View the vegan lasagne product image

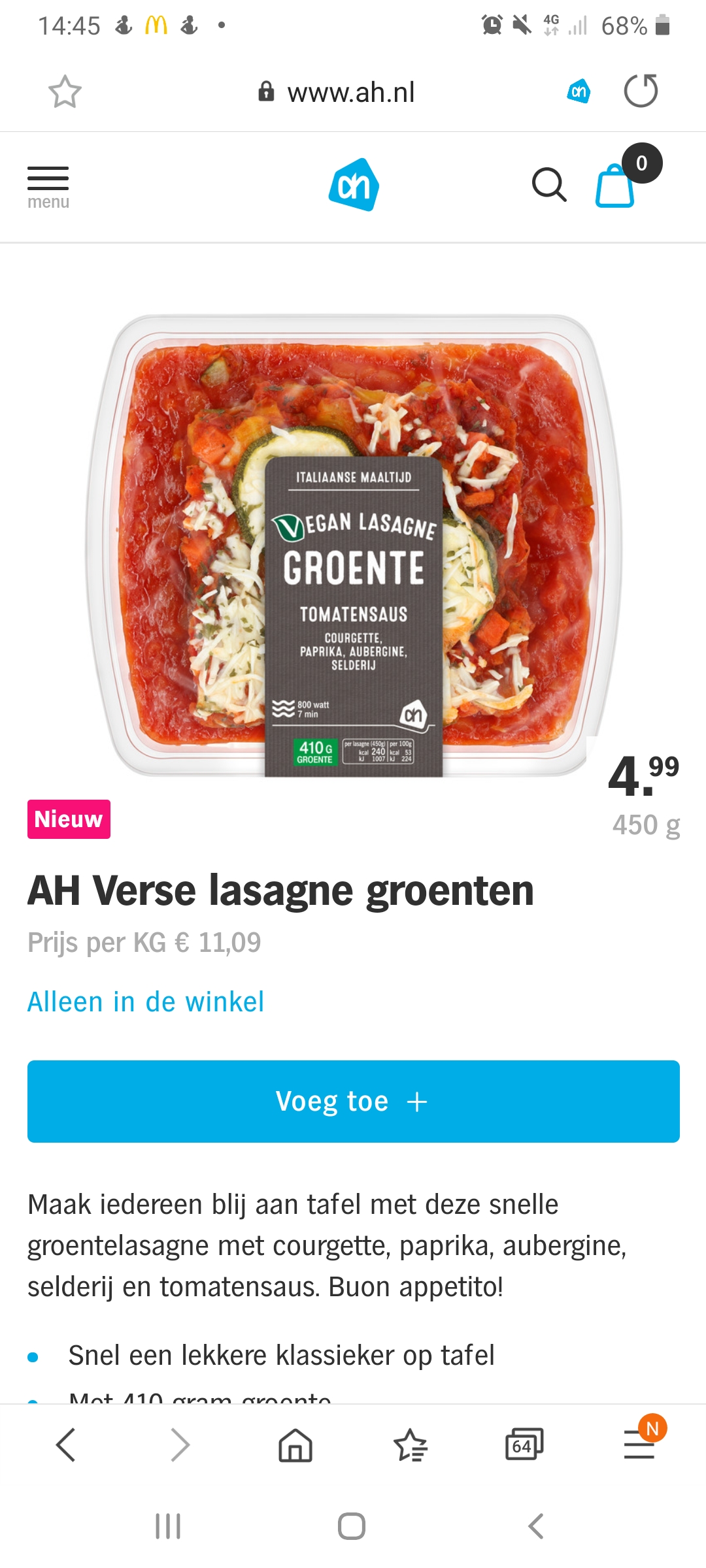click(354, 546)
